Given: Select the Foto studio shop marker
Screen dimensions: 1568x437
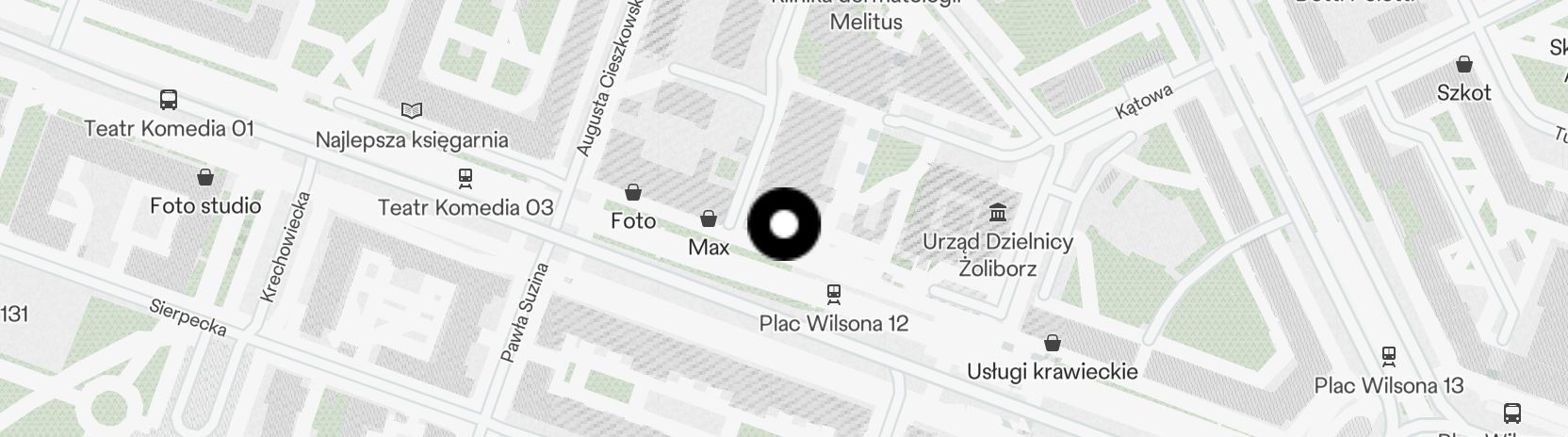Looking at the screenshot, I should click(204, 177).
